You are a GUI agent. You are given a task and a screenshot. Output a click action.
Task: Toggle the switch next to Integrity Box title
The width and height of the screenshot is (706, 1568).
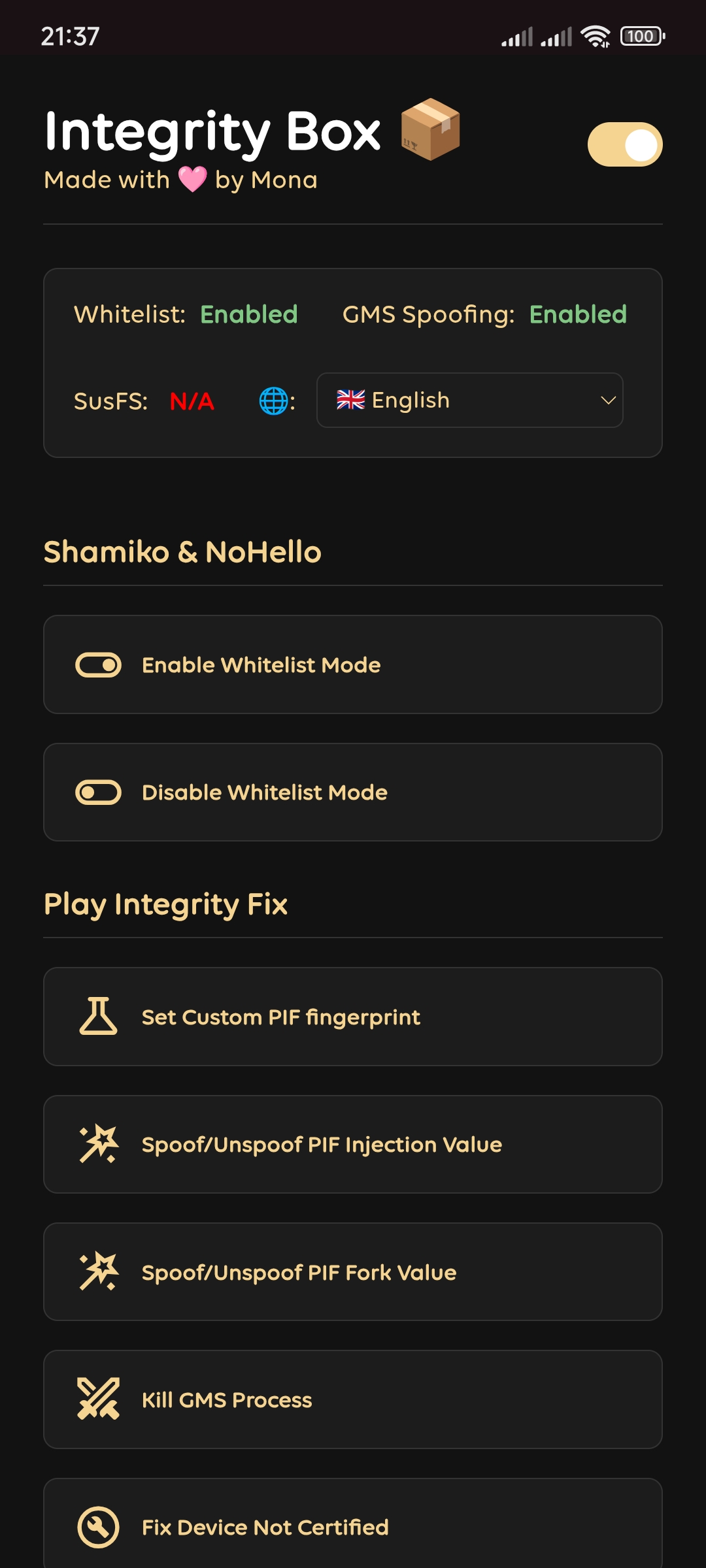pos(625,144)
